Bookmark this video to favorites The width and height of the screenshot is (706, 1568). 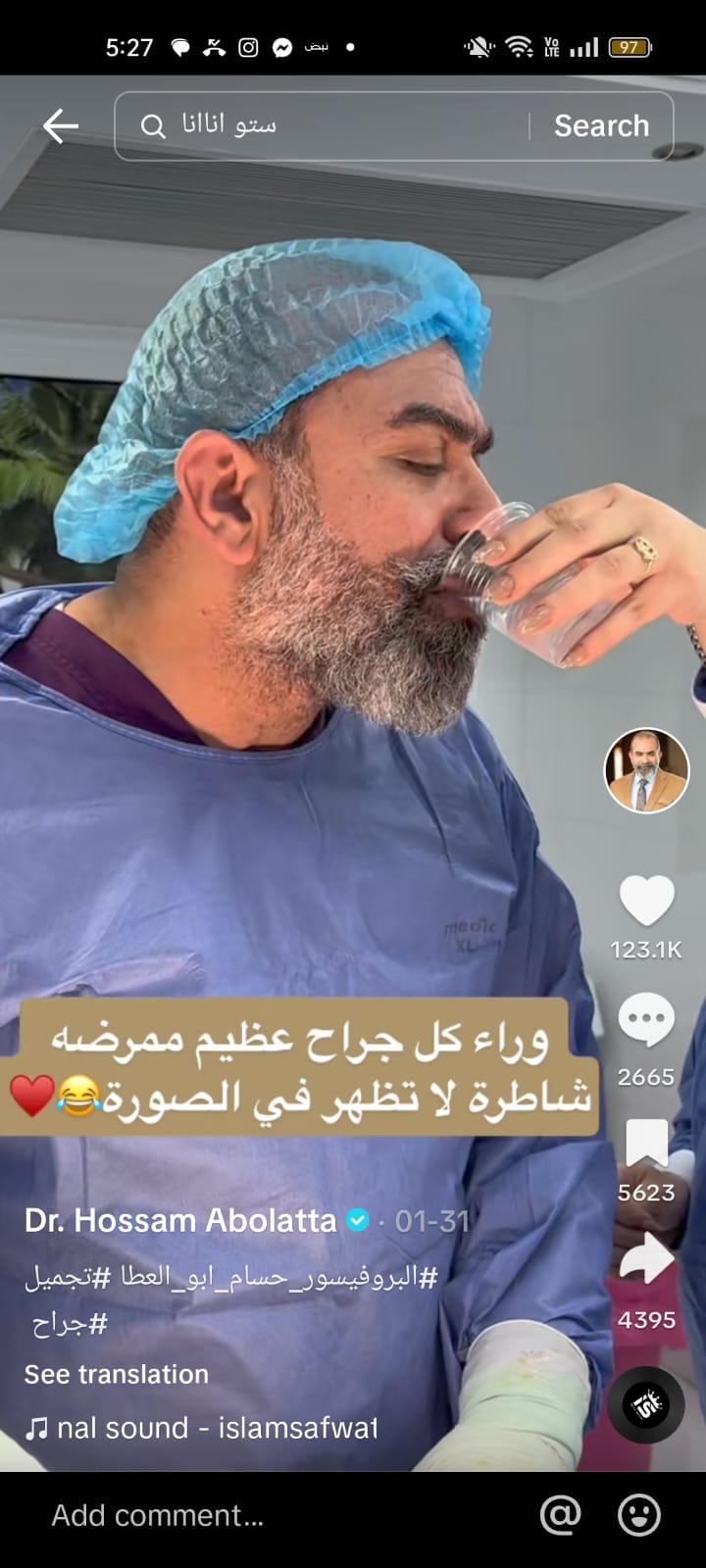pyautogui.click(x=646, y=1144)
